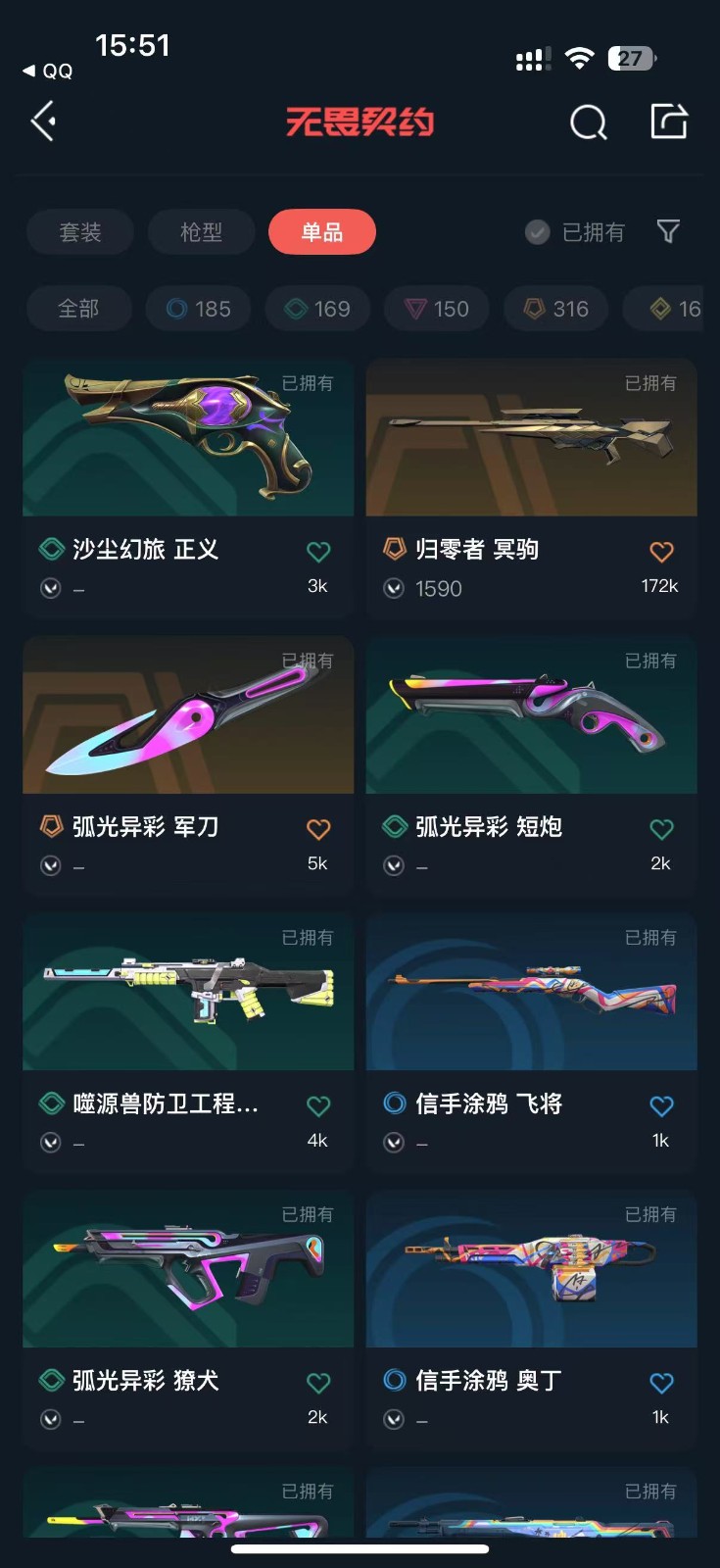Image resolution: width=720 pixels, height=1568 pixels.
Task: Open the search magnifier icon
Action: [x=588, y=123]
